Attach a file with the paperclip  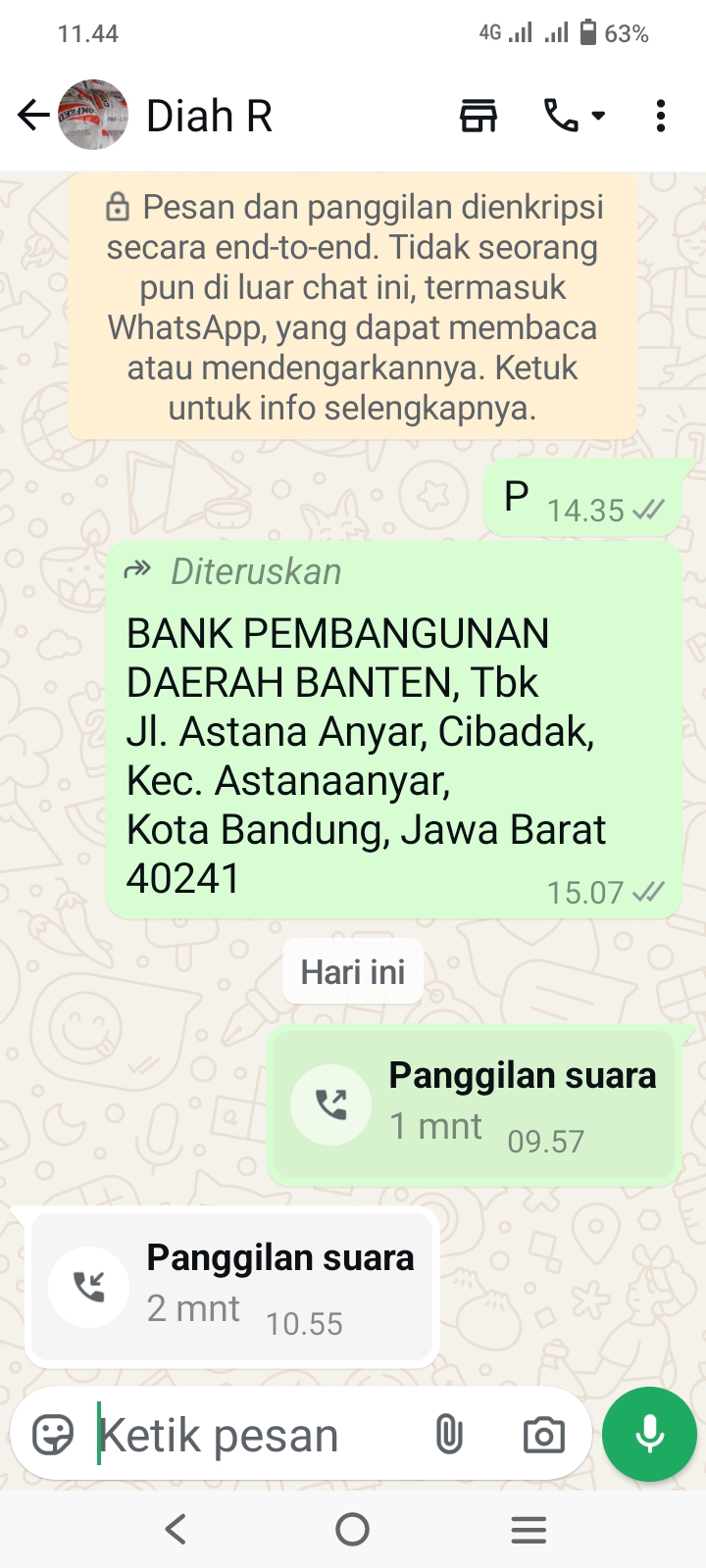[449, 1435]
